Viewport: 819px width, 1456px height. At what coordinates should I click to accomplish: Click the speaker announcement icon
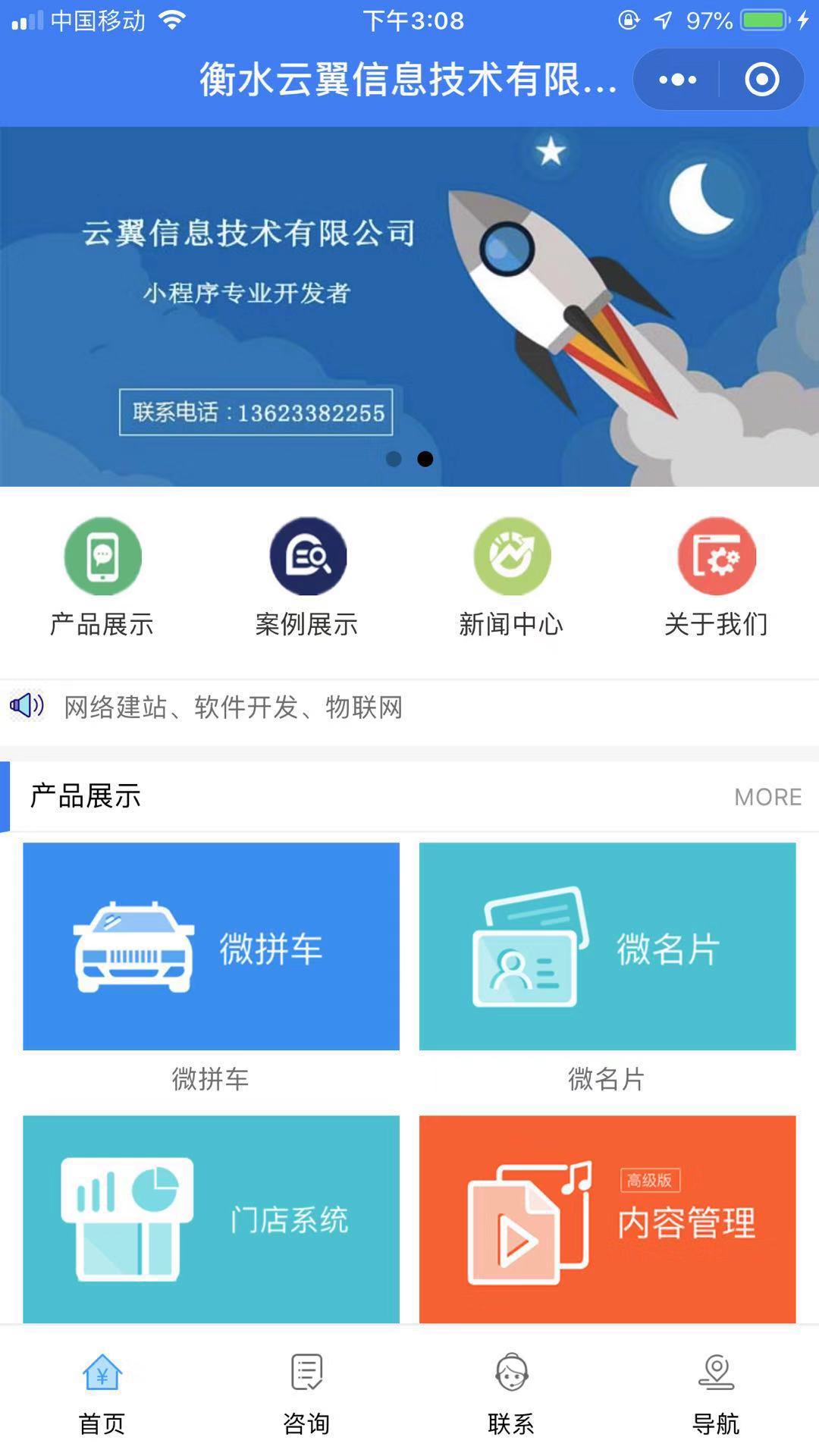coord(27,707)
